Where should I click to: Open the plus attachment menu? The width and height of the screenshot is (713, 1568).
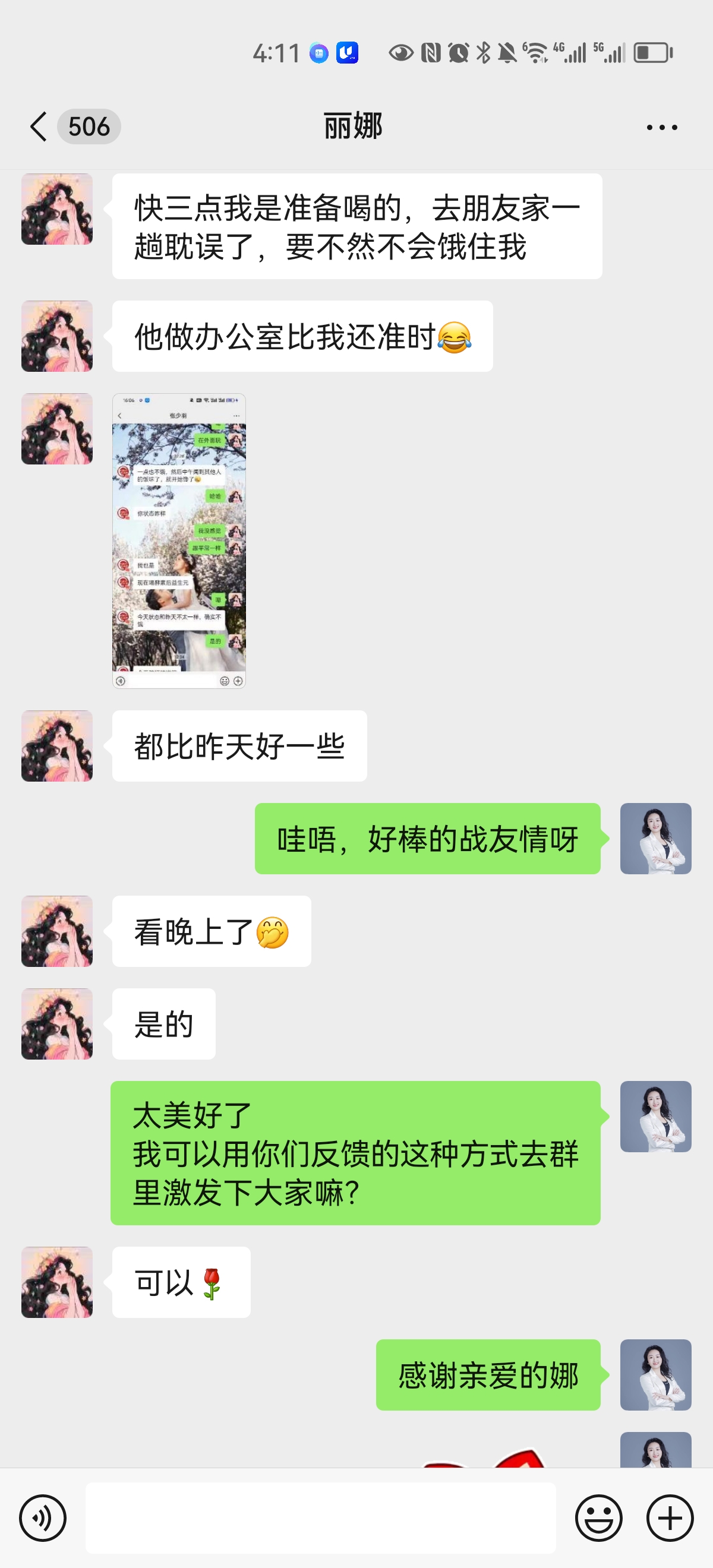pos(669,1518)
